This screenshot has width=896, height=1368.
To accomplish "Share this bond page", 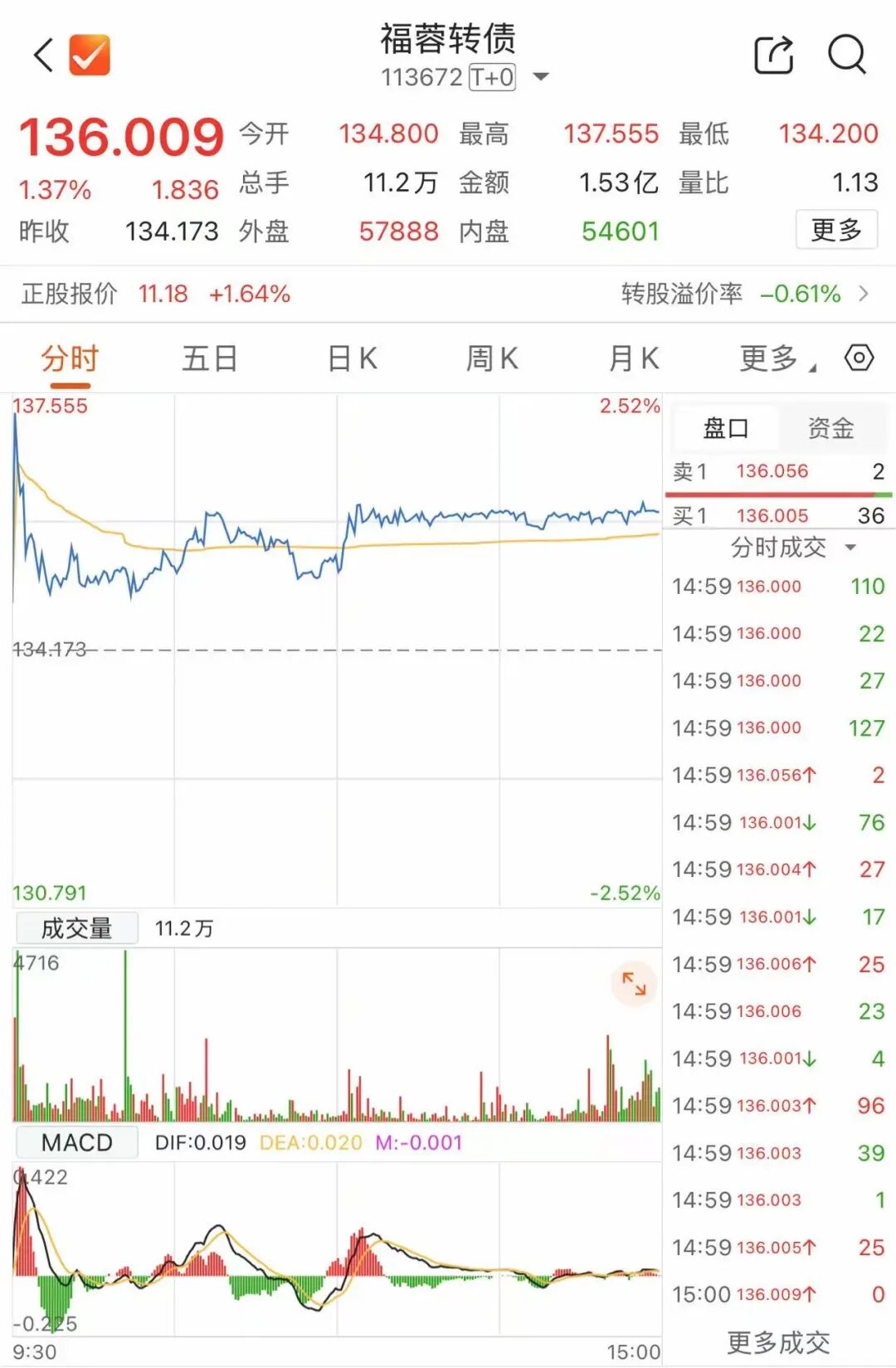I will pos(773,56).
